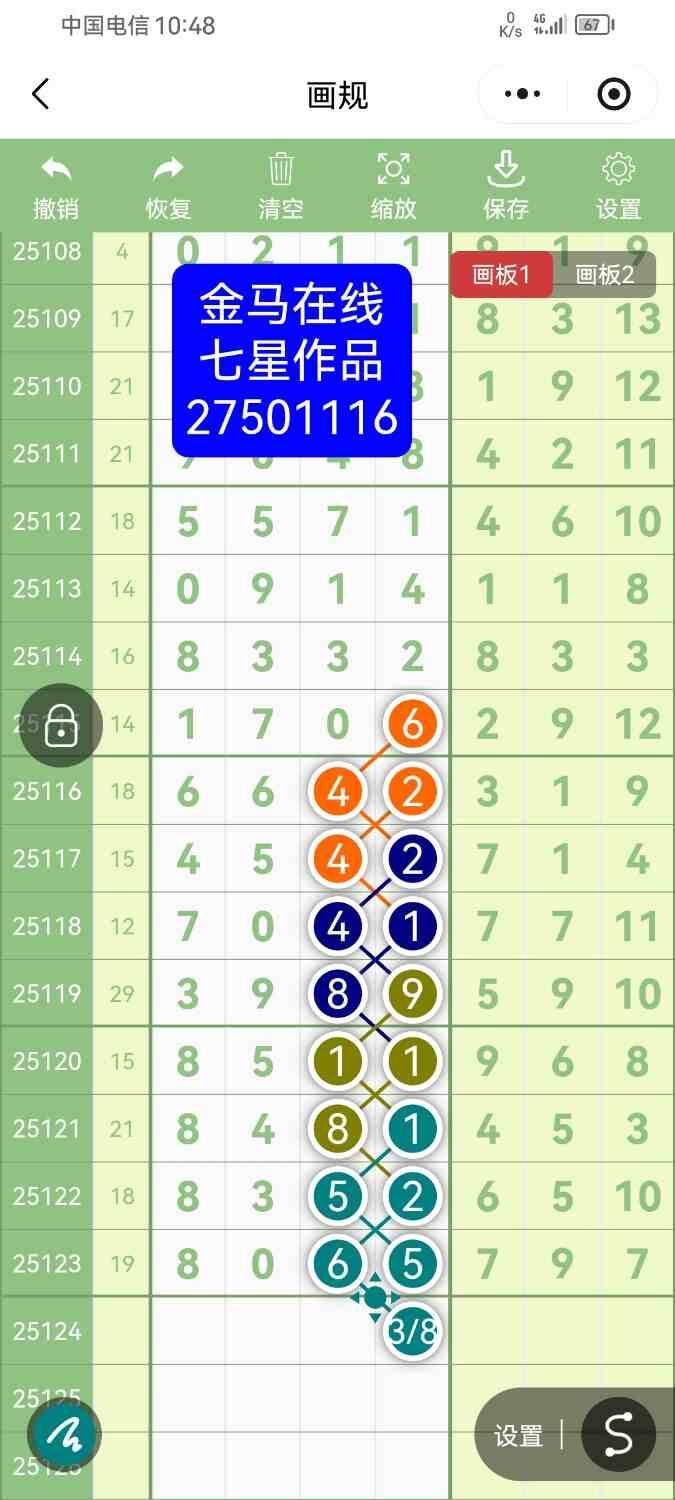The width and height of the screenshot is (675, 1500).
Task: Redo the stroke with 恢复
Action: pyautogui.click(x=168, y=187)
